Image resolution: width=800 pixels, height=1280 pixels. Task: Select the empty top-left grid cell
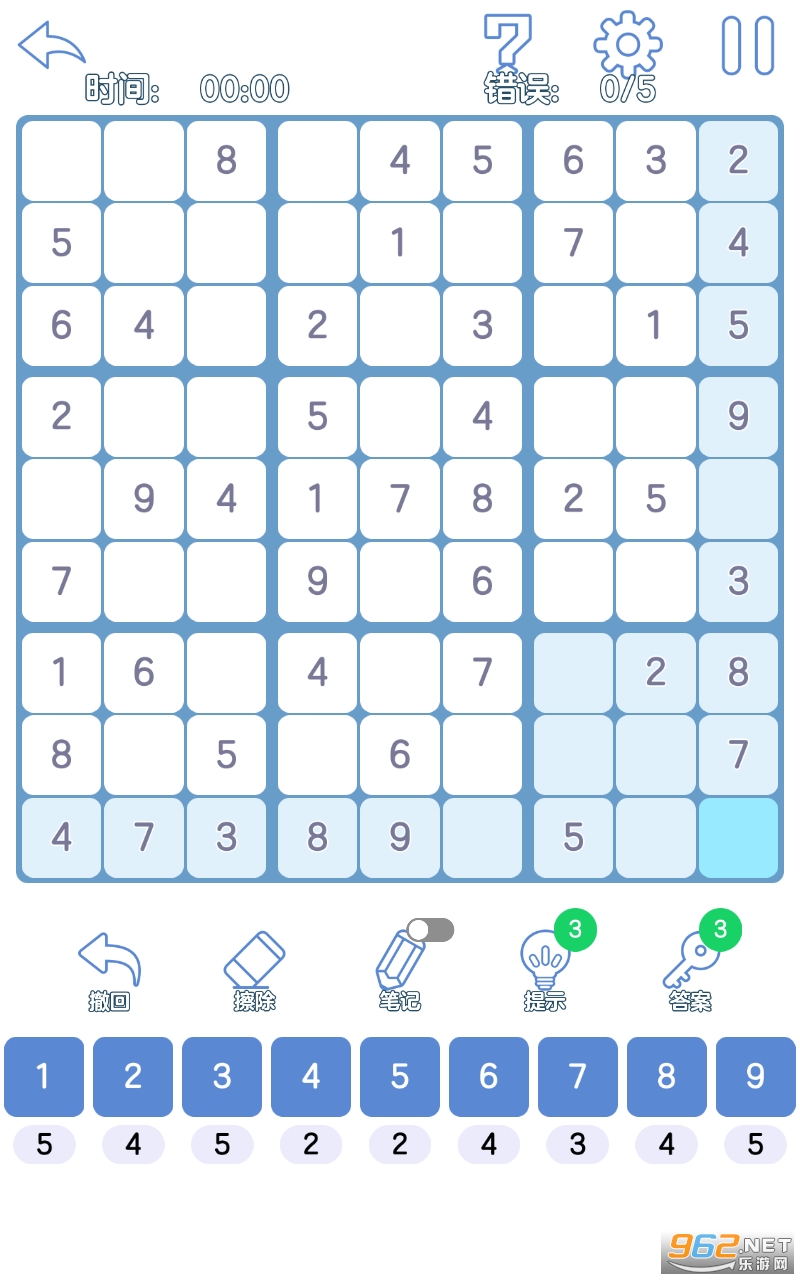pos(62,161)
